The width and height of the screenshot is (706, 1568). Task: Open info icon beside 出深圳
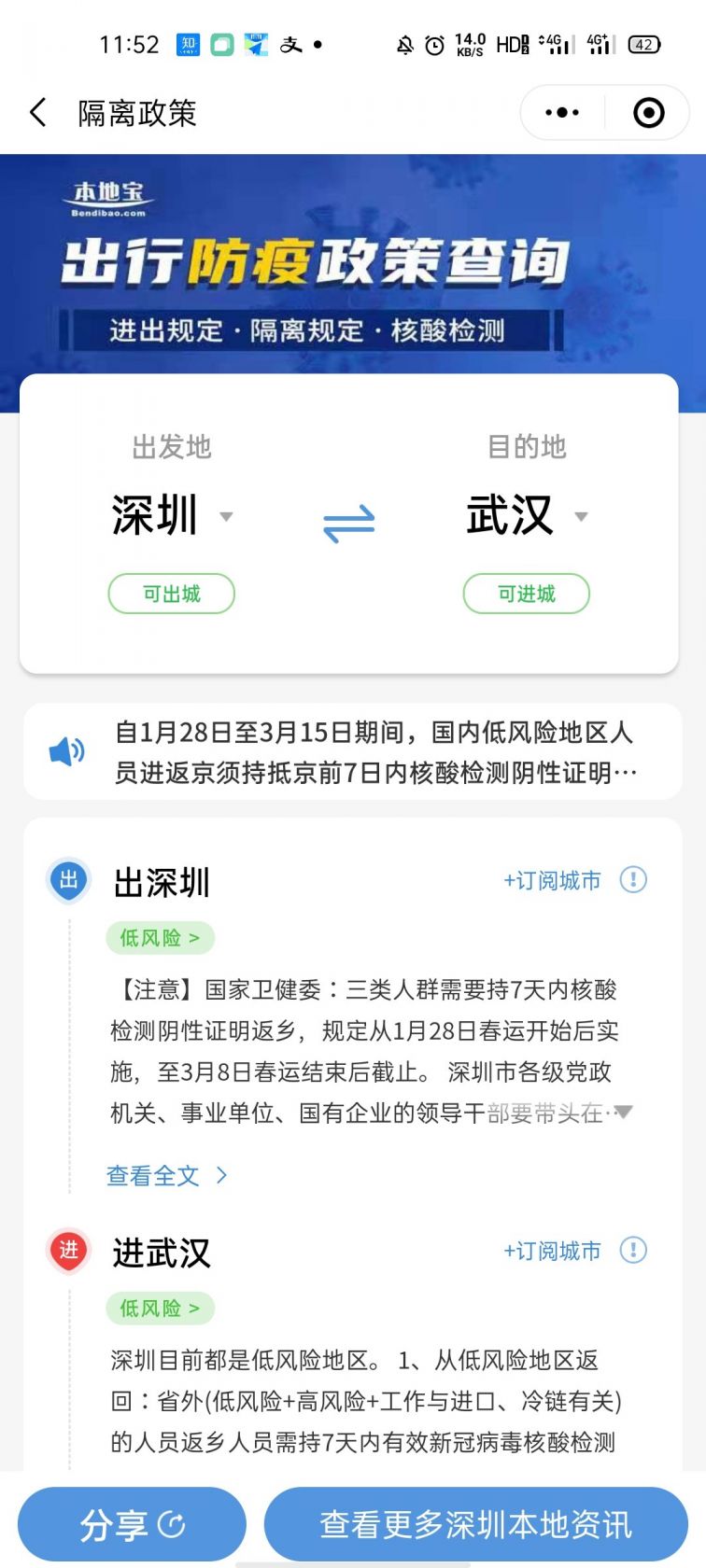633,879
